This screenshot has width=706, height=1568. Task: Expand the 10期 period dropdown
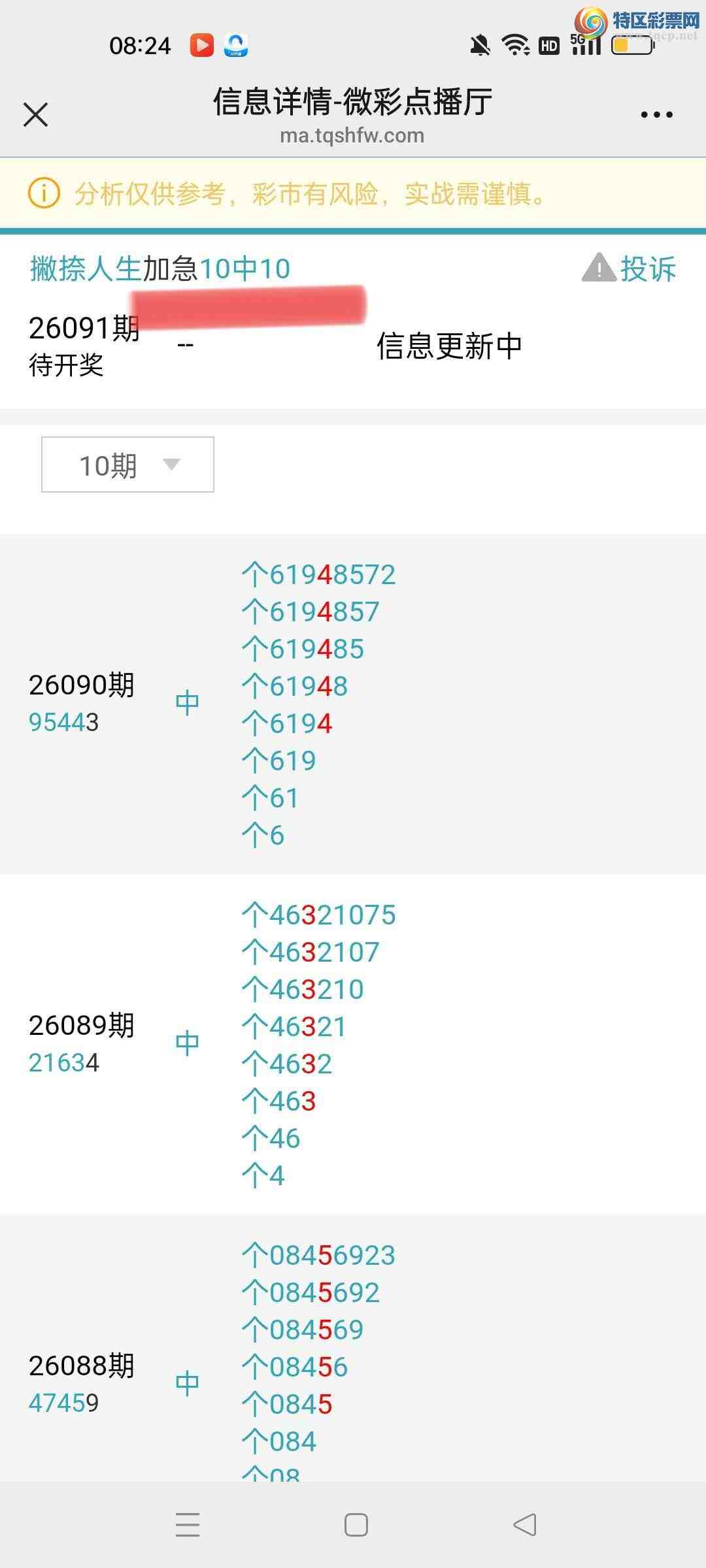(127, 465)
